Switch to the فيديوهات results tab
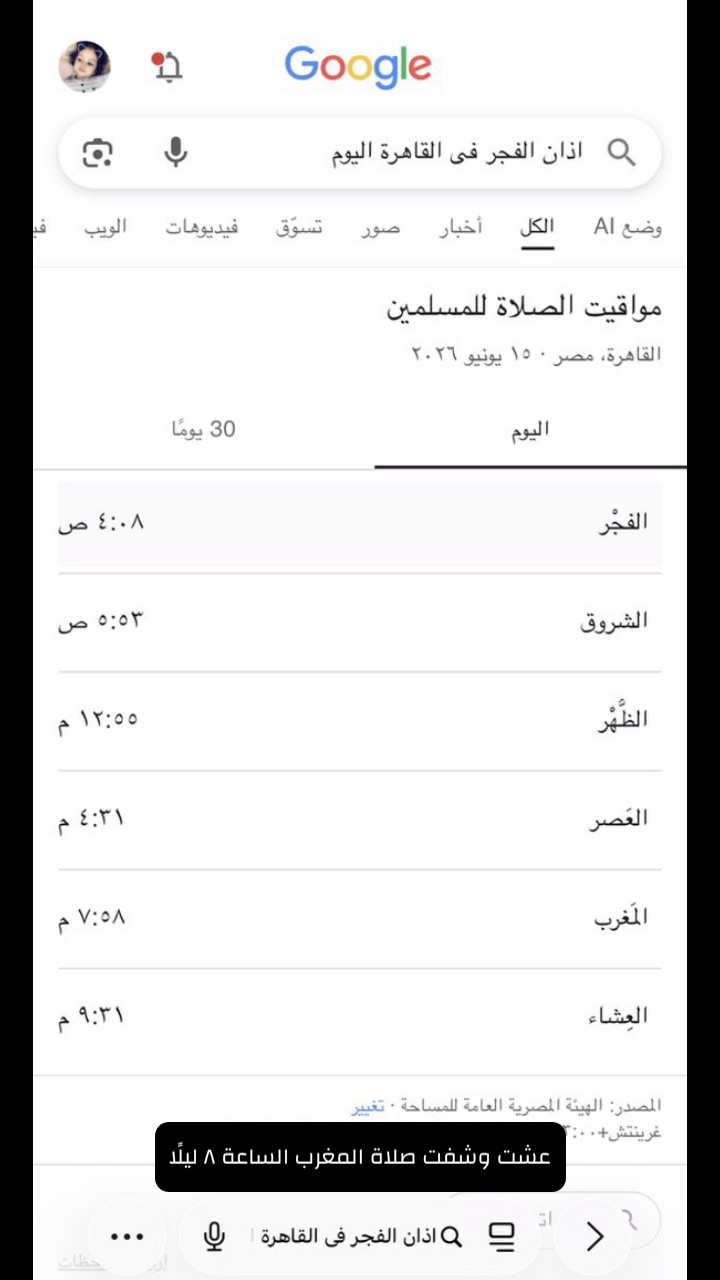This screenshot has height=1280, width=720. pos(202,227)
